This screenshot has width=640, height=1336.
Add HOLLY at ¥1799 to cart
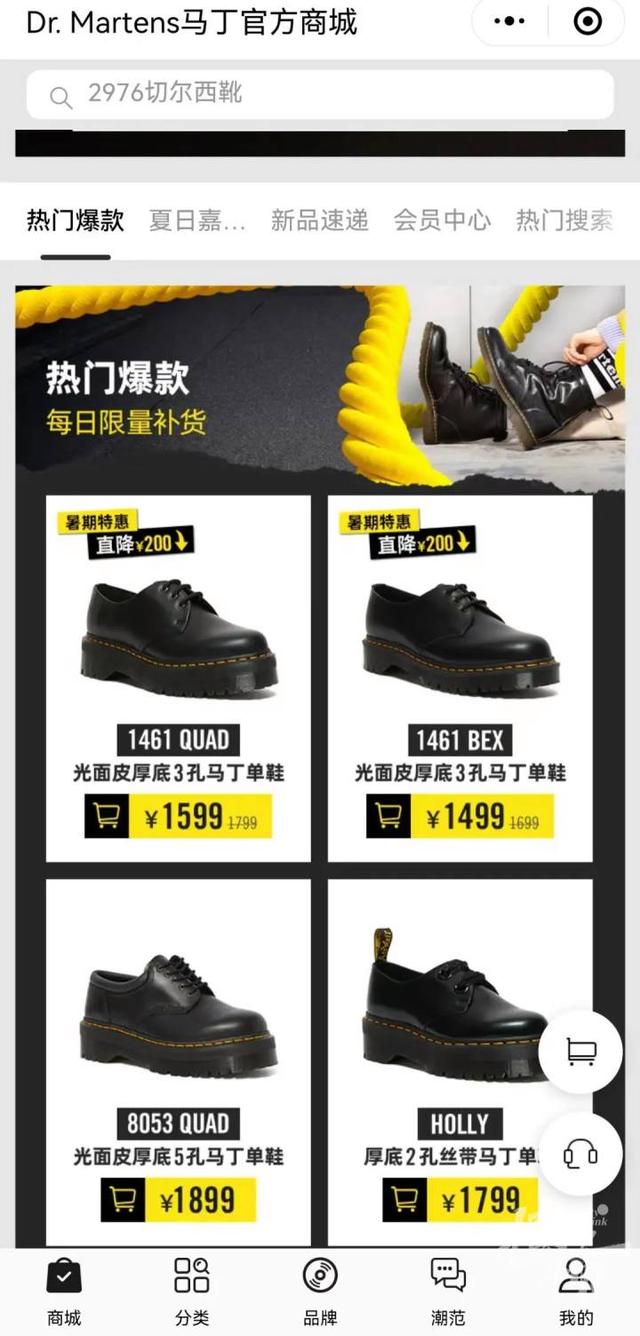[x=405, y=1199]
